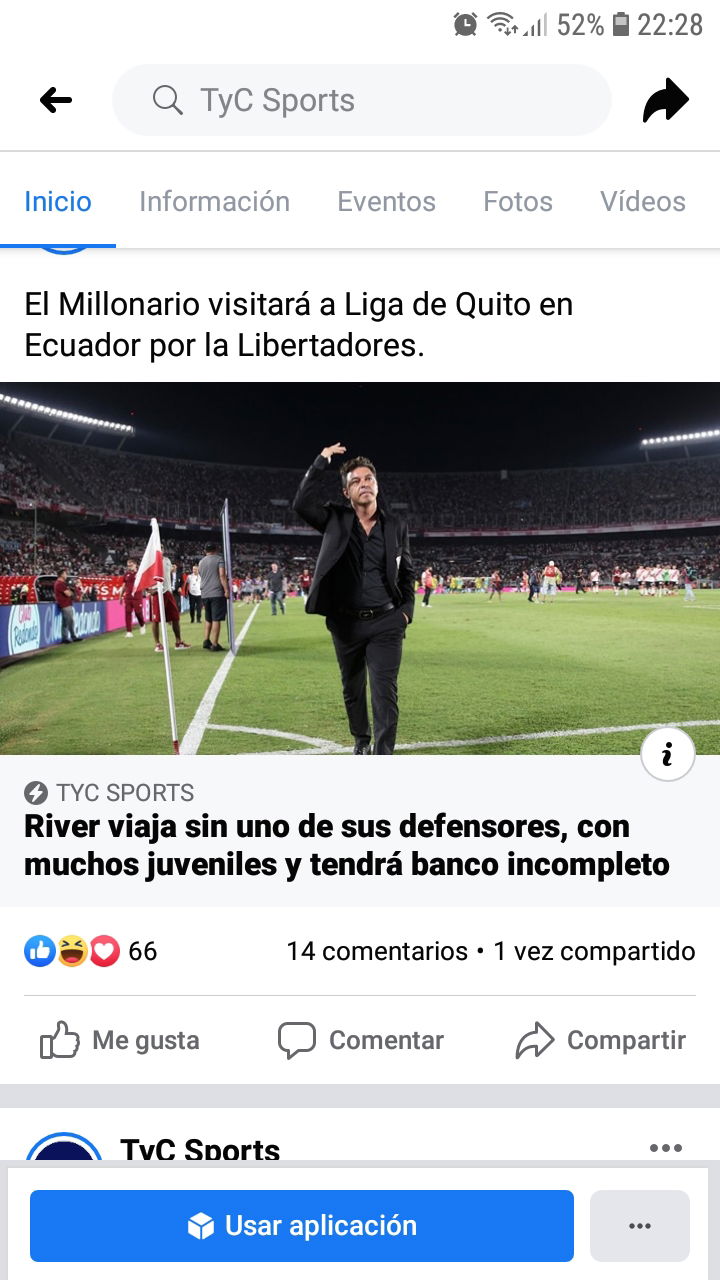Switch to the Información tab
The height and width of the screenshot is (1280, 720).
[x=214, y=202]
